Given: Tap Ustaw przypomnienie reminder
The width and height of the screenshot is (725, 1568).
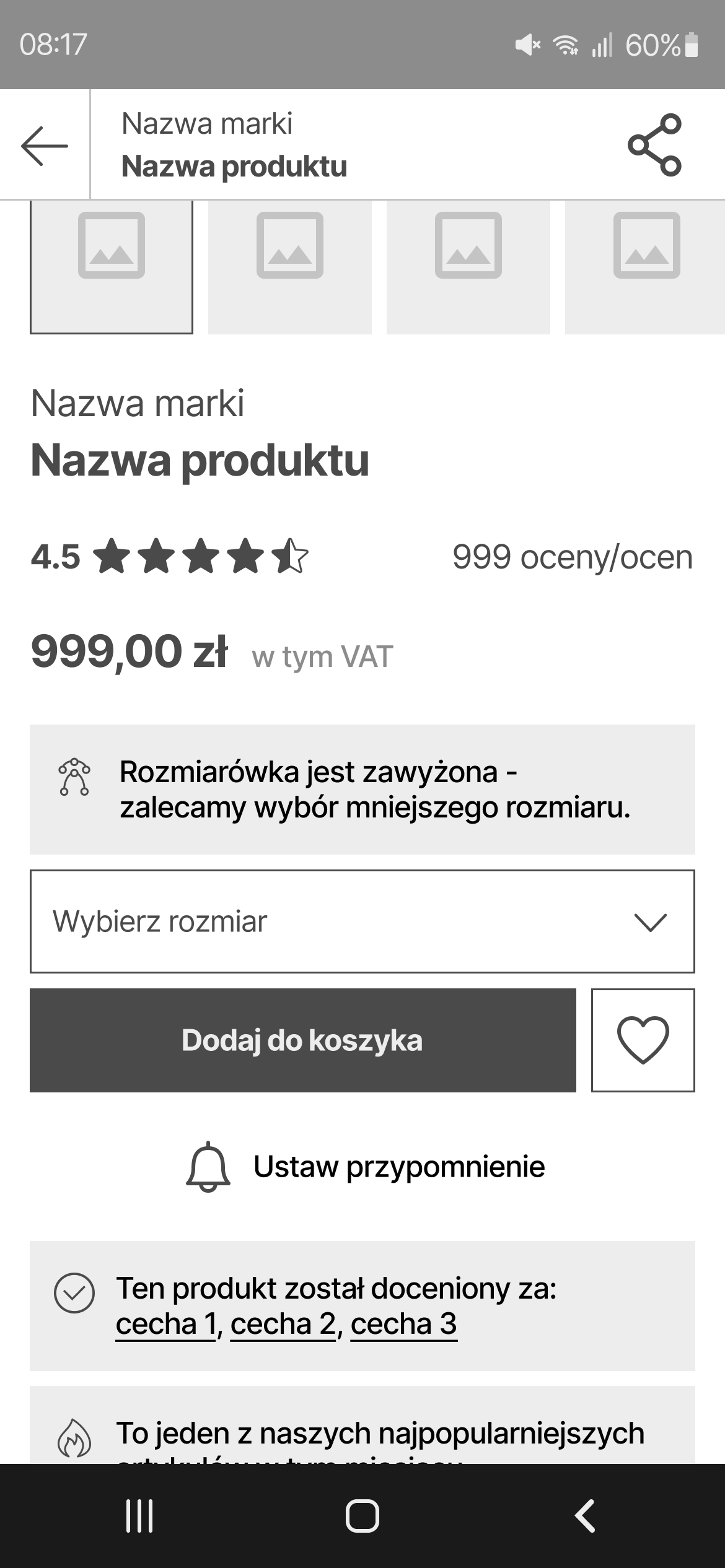Looking at the screenshot, I should 366,1167.
